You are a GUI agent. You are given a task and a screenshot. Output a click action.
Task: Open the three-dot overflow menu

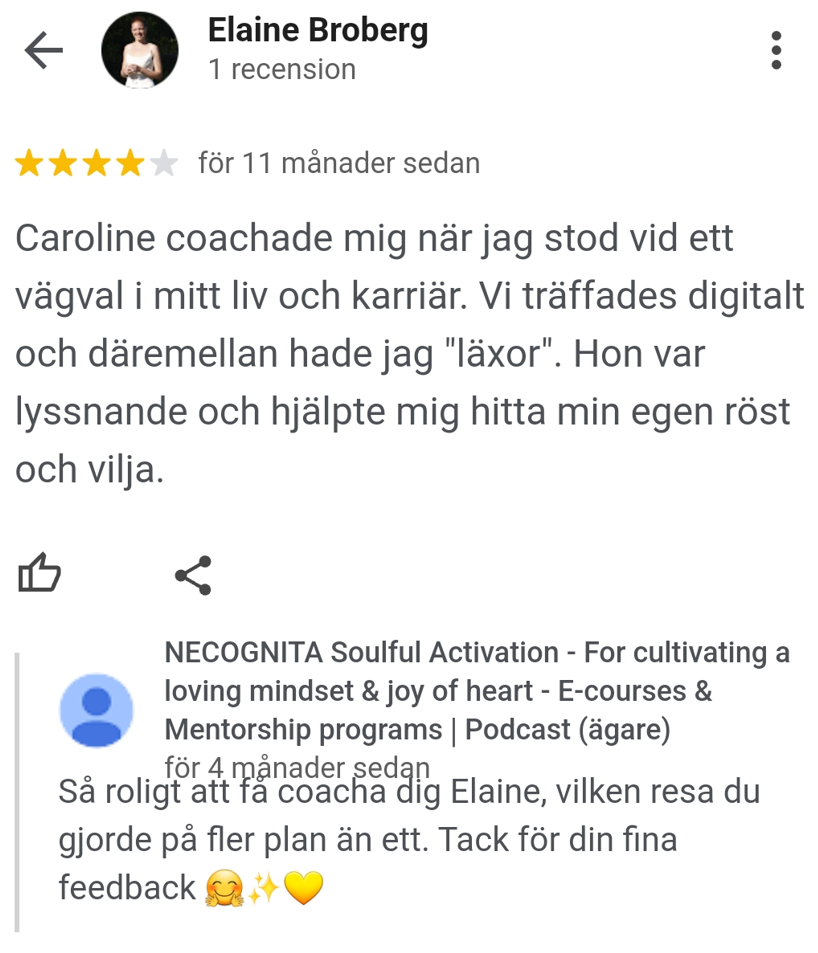(x=776, y=50)
